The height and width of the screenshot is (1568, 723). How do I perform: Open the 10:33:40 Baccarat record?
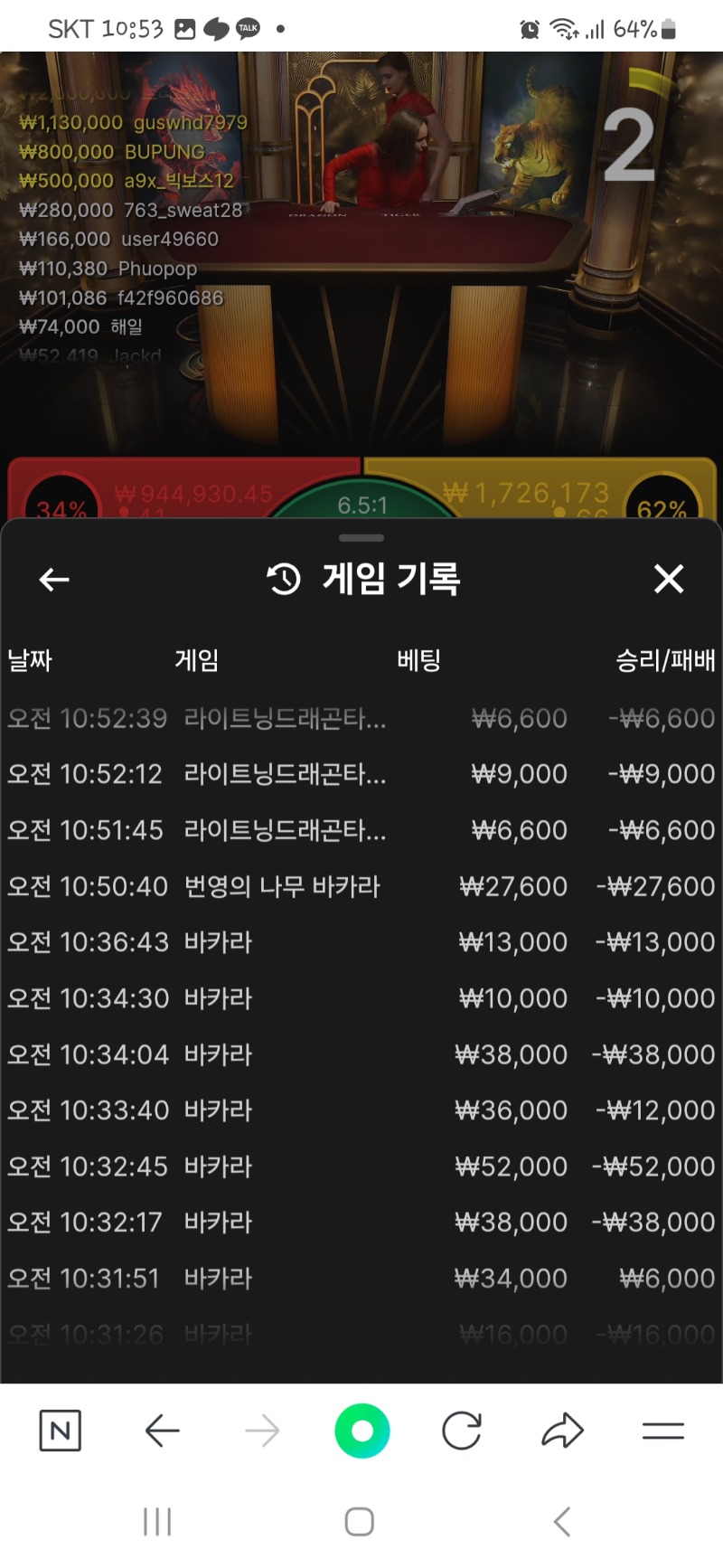(361, 1111)
